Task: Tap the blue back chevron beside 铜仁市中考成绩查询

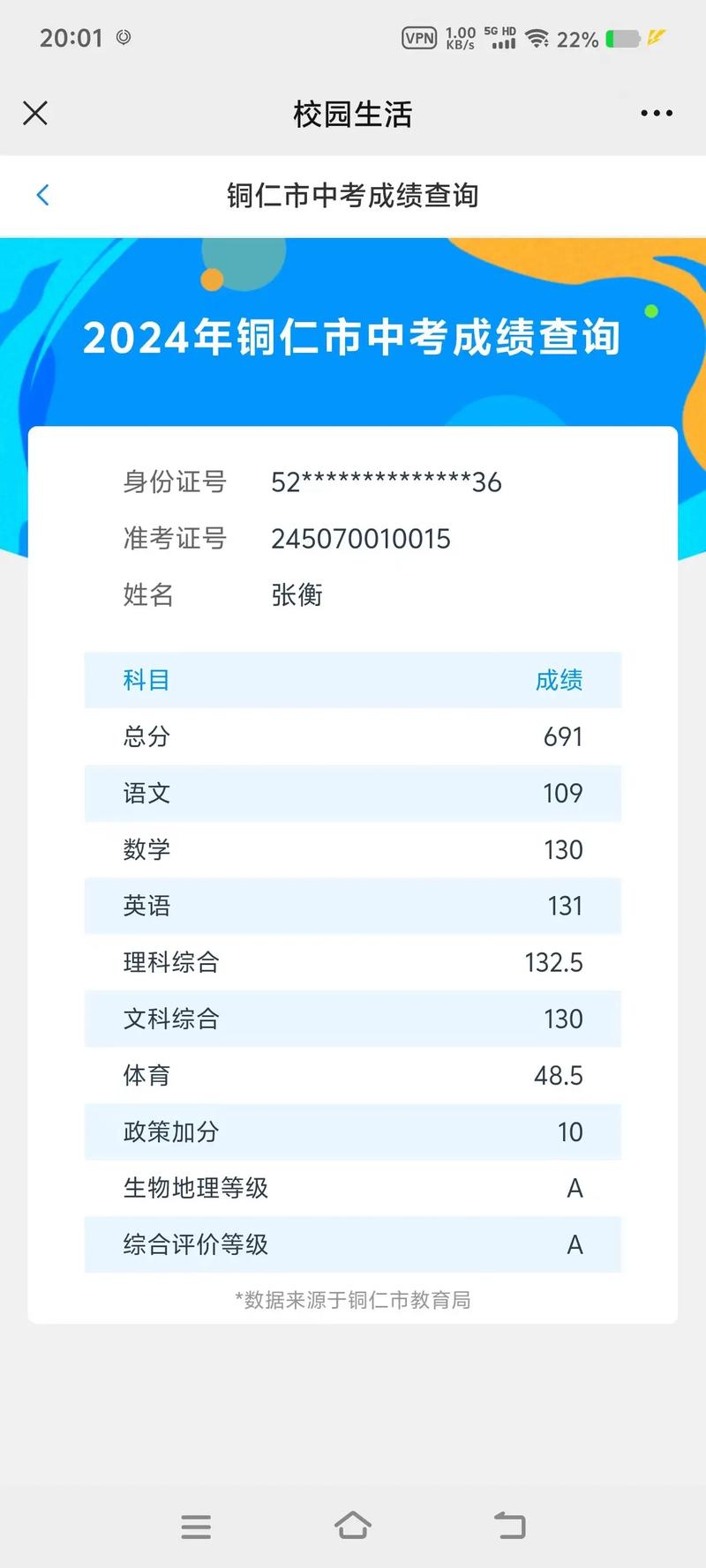Action: click(x=42, y=194)
